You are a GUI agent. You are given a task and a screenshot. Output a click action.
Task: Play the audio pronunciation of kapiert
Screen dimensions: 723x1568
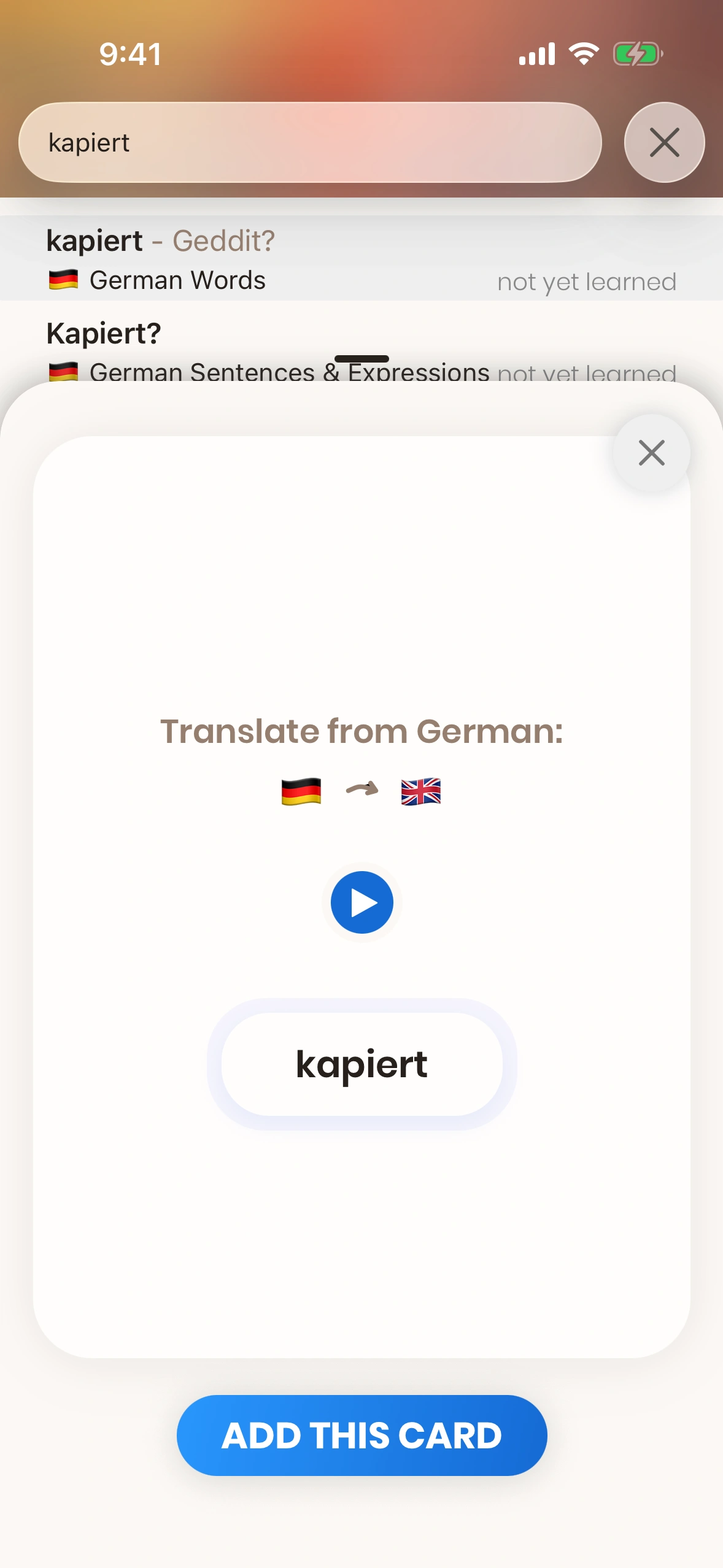tap(361, 902)
